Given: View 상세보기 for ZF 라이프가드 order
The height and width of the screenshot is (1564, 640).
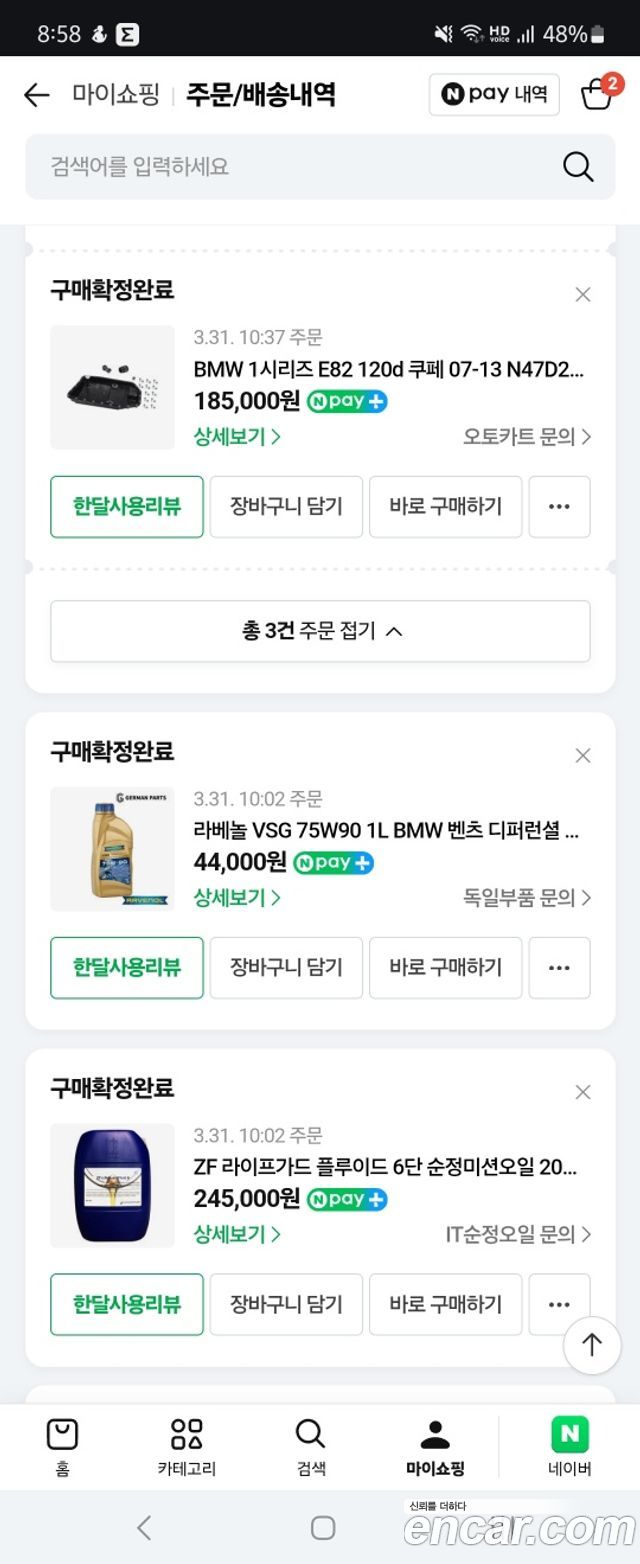Looking at the screenshot, I should pyautogui.click(x=237, y=1234).
